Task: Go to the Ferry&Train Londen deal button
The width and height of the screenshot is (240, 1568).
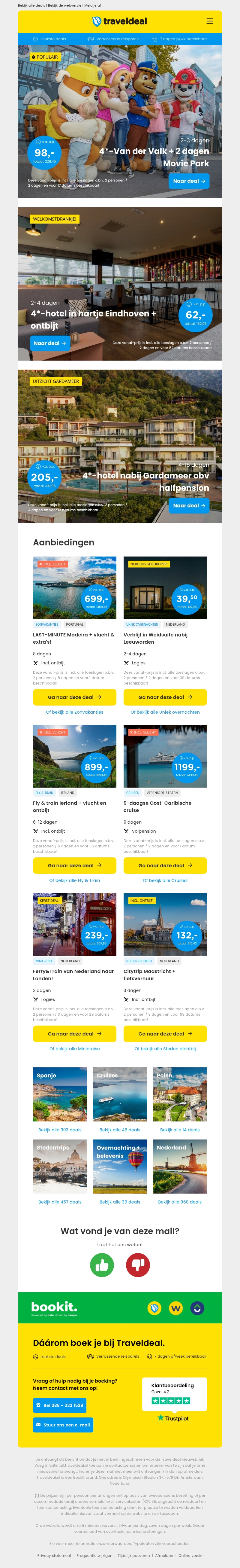Action: (x=74, y=1034)
